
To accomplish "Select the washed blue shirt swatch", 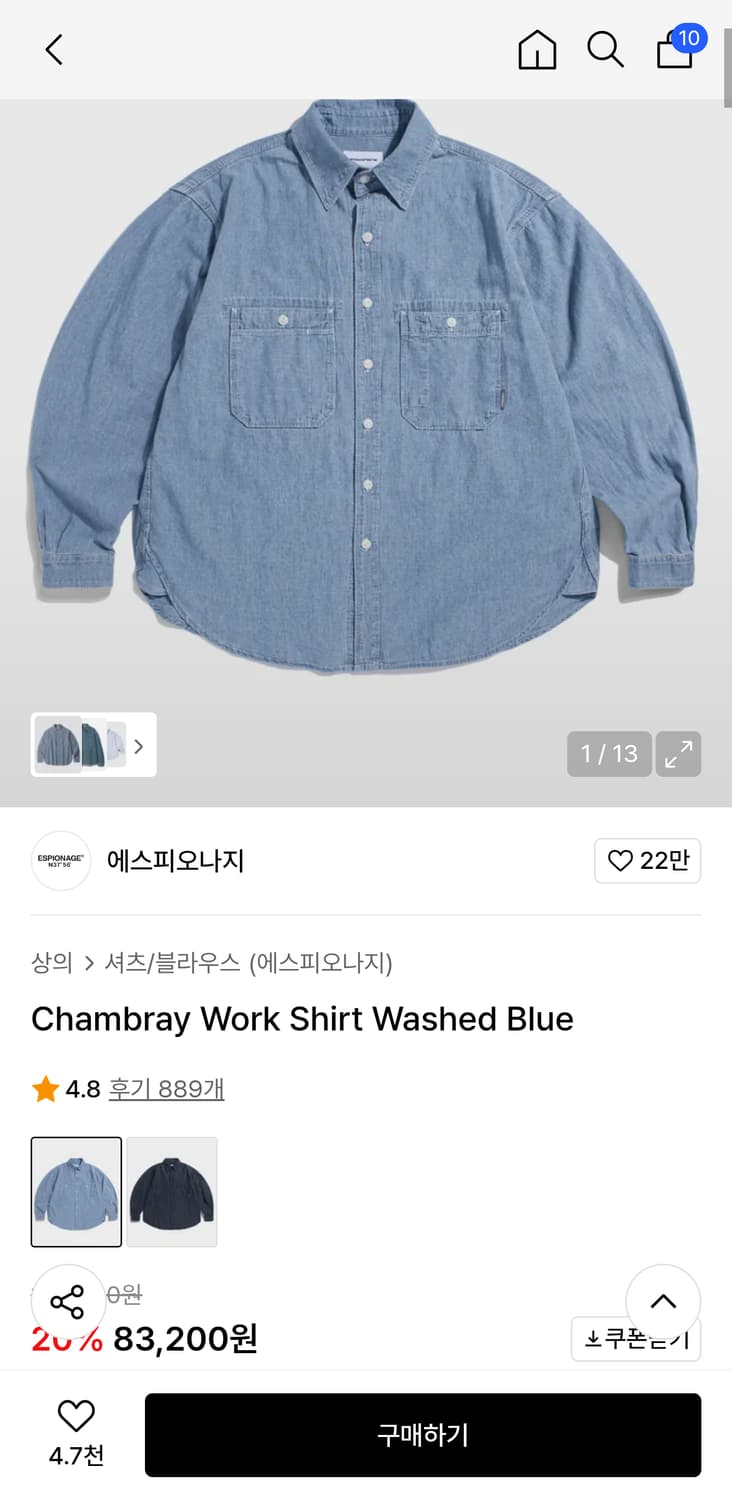I will [76, 1190].
